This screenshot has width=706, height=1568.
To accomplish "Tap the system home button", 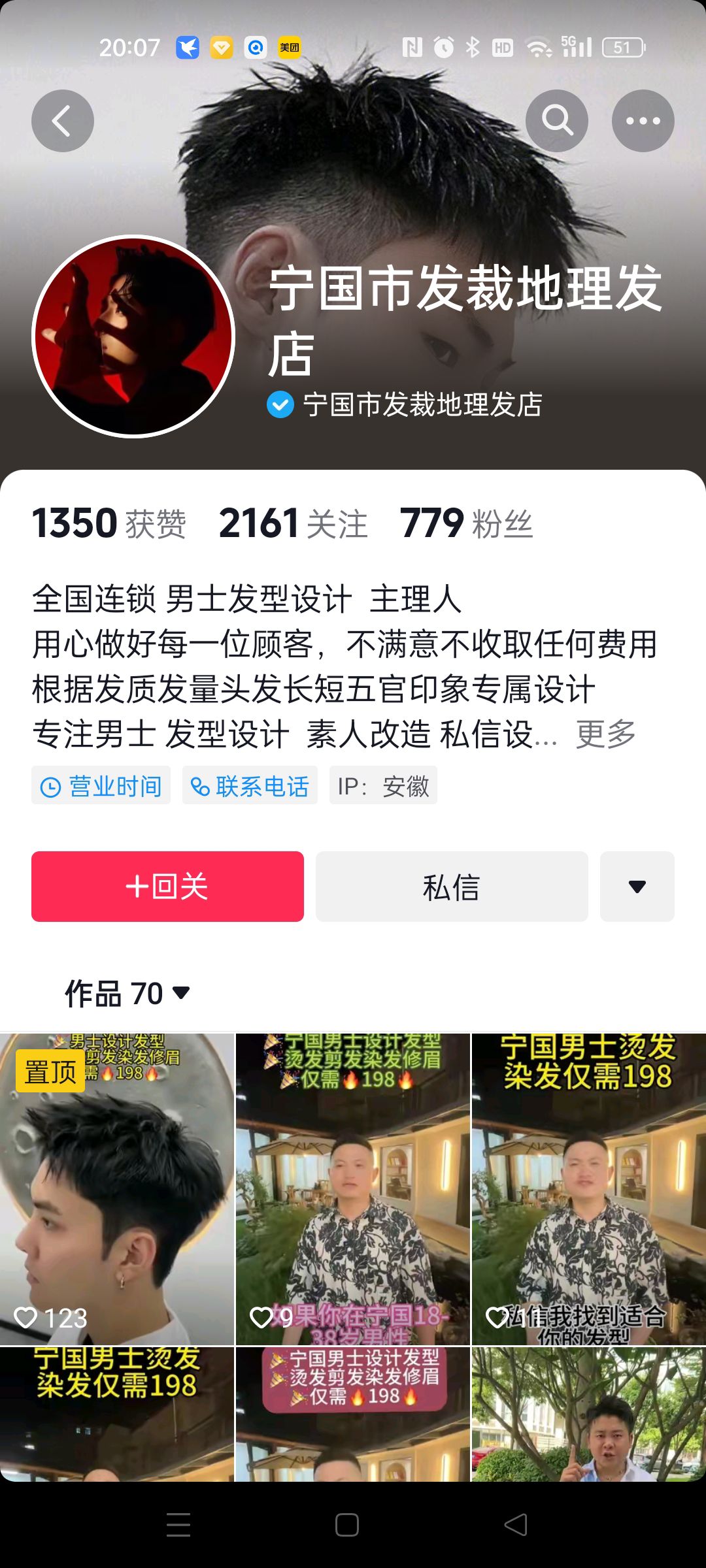I will 346,1525.
